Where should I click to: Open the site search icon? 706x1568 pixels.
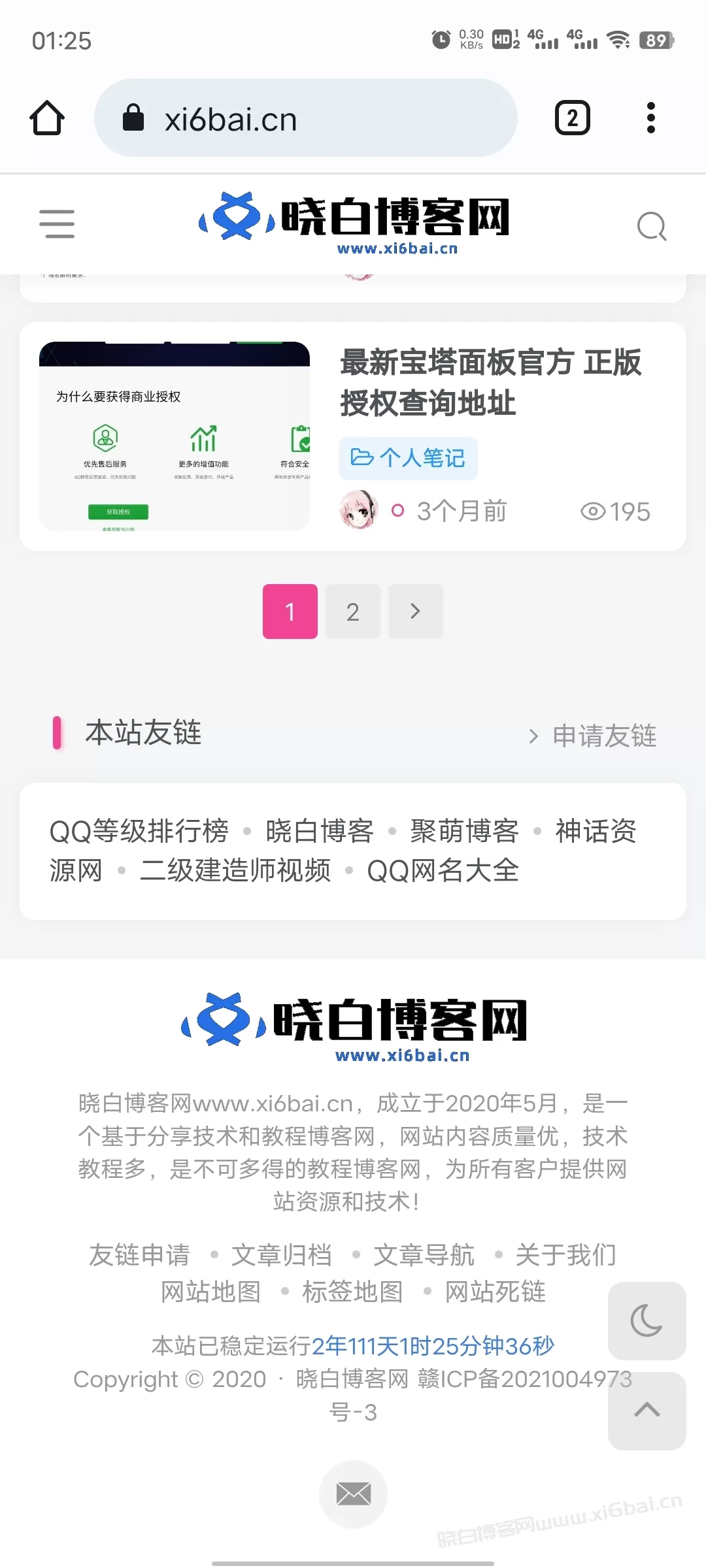652,226
